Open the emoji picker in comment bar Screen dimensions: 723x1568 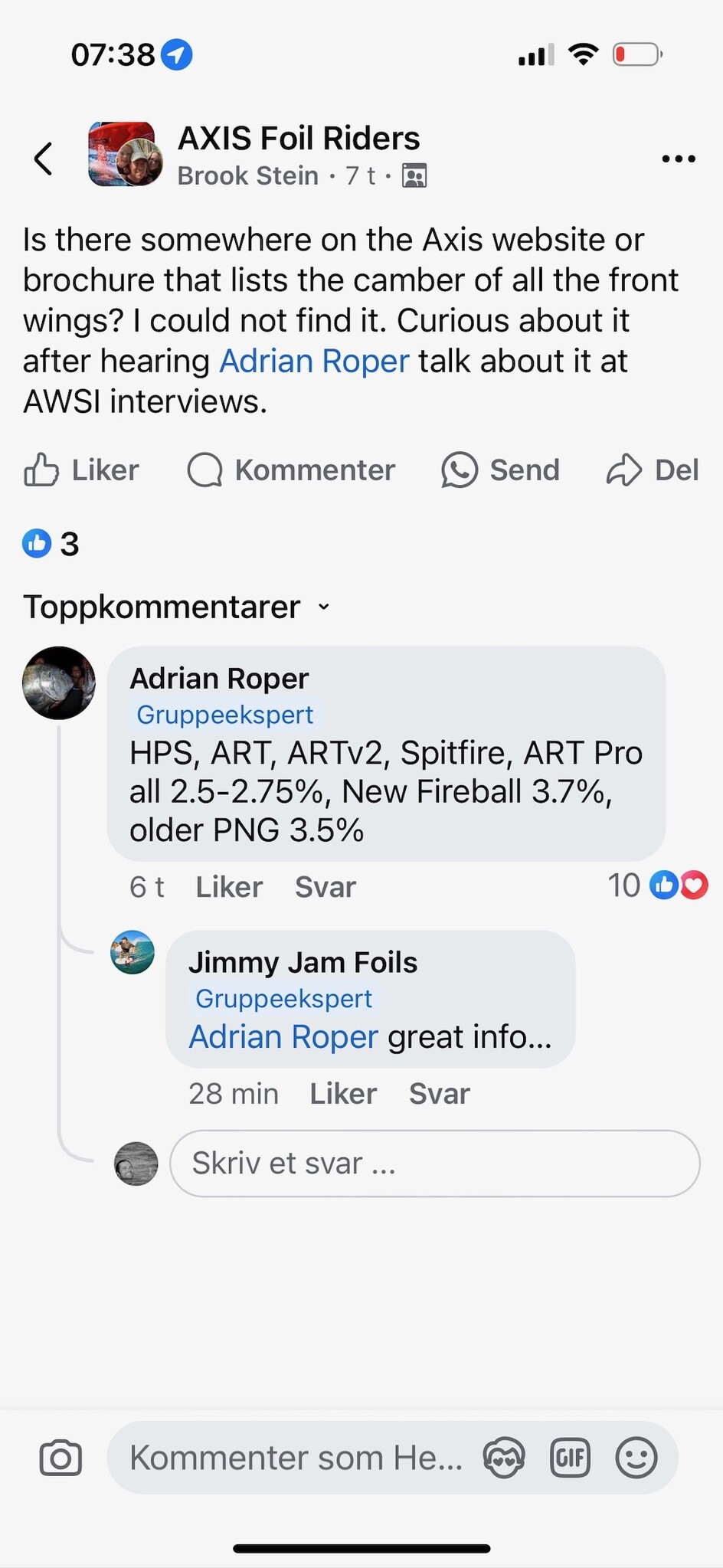[x=636, y=1458]
